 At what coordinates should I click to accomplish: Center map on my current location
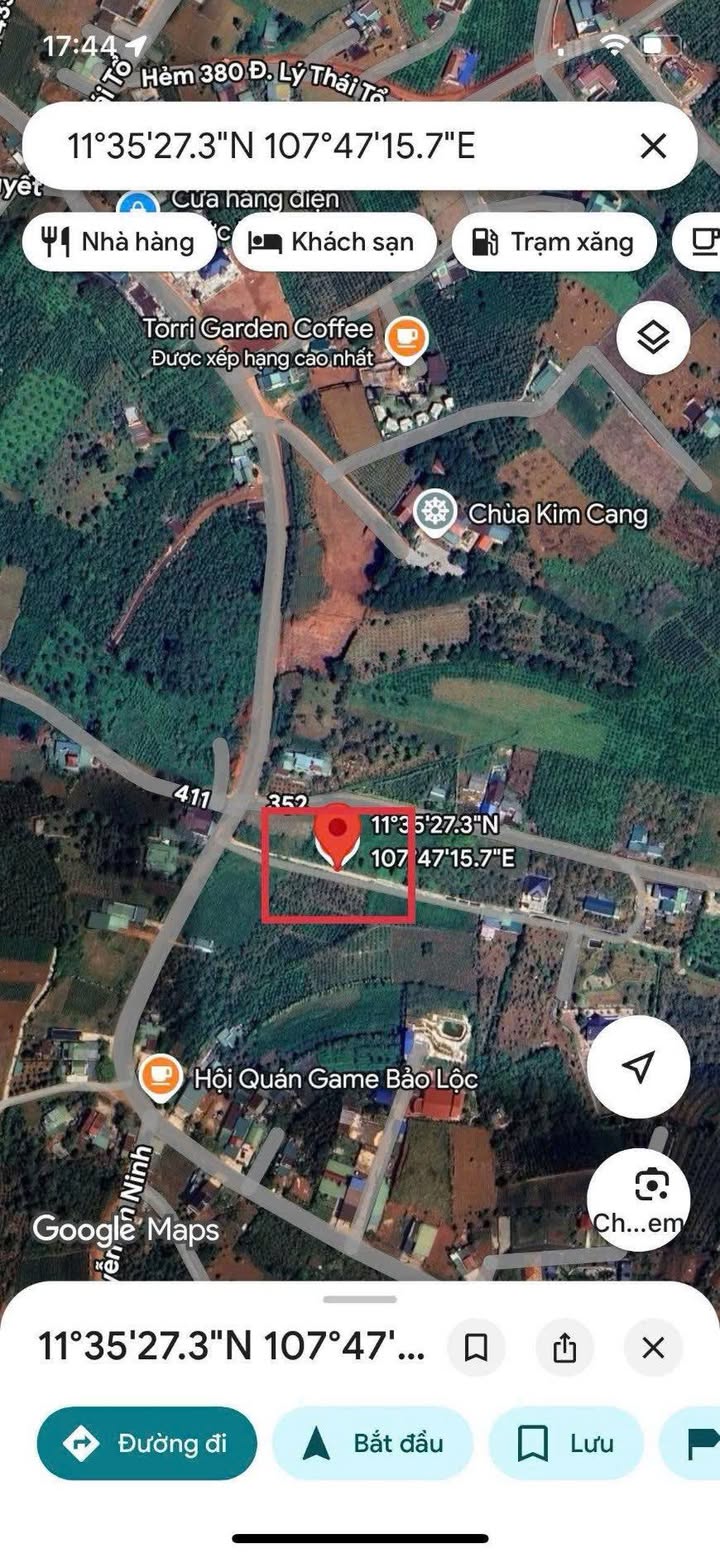pyautogui.click(x=638, y=1066)
